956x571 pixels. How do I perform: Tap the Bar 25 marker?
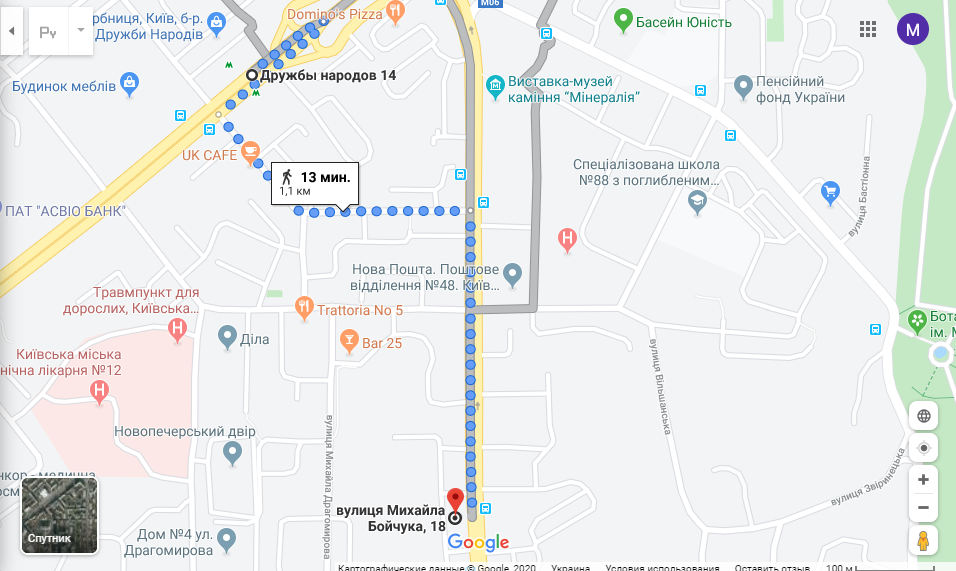tap(349, 342)
